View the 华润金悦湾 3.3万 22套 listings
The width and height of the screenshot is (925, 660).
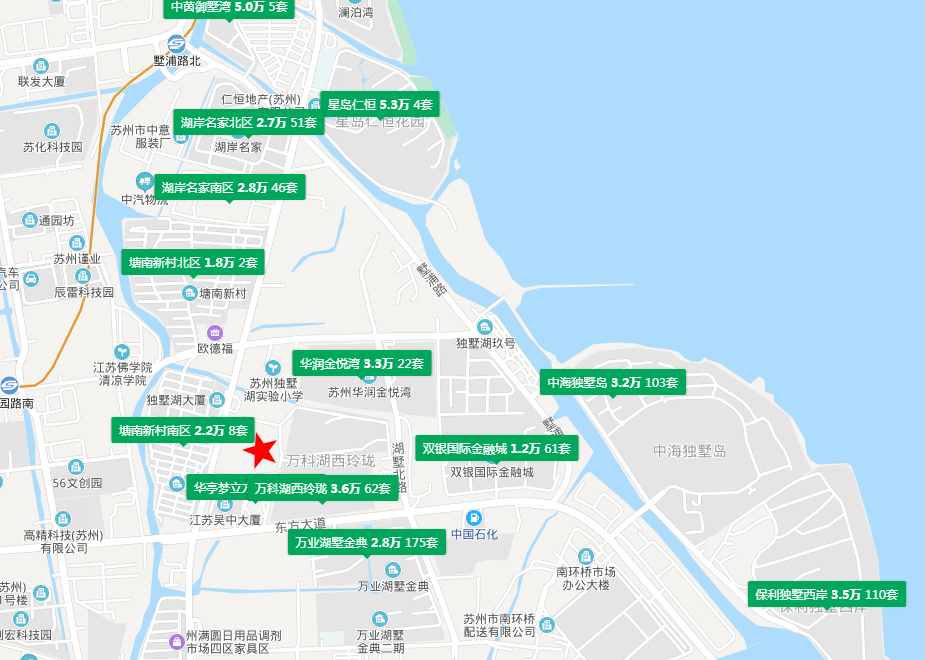[361, 363]
